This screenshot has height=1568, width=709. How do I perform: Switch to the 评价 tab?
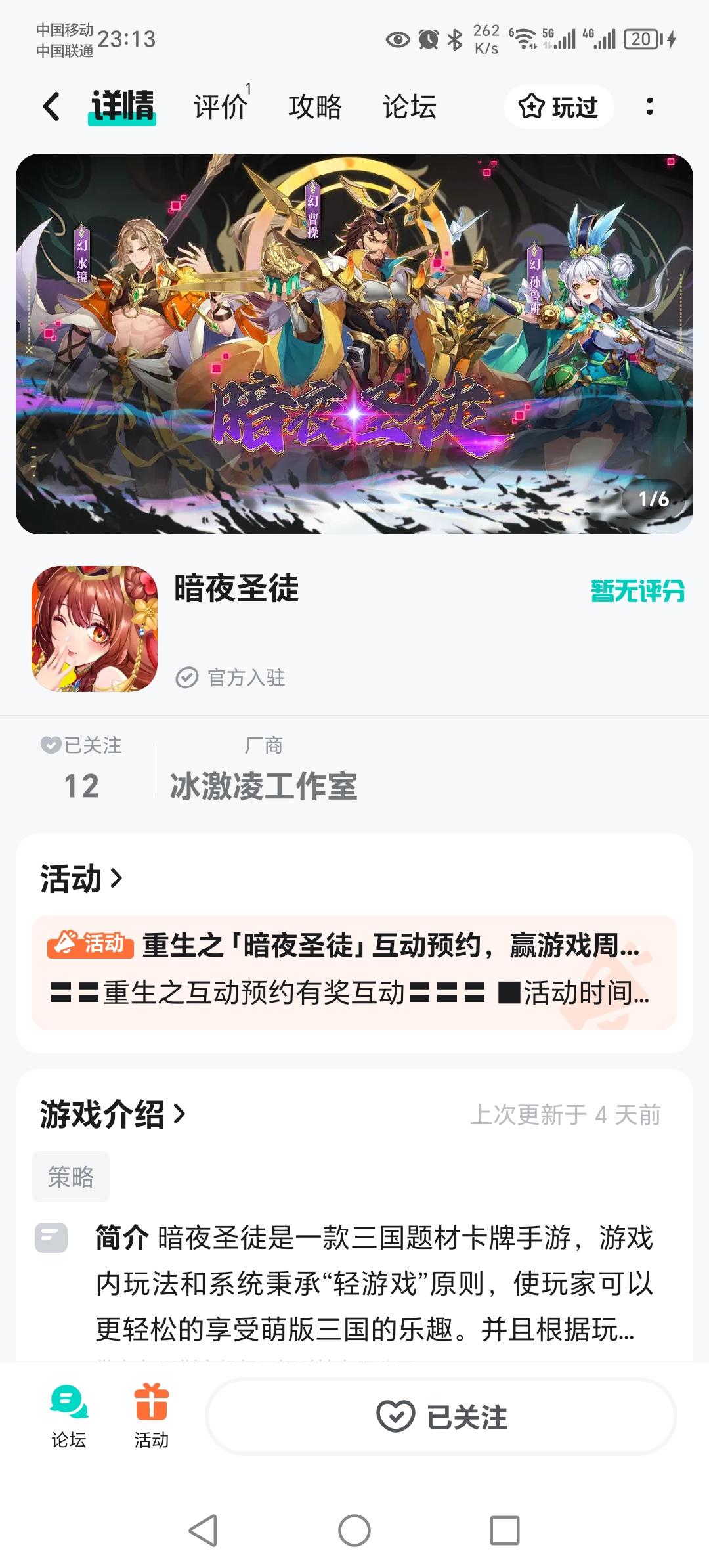219,108
